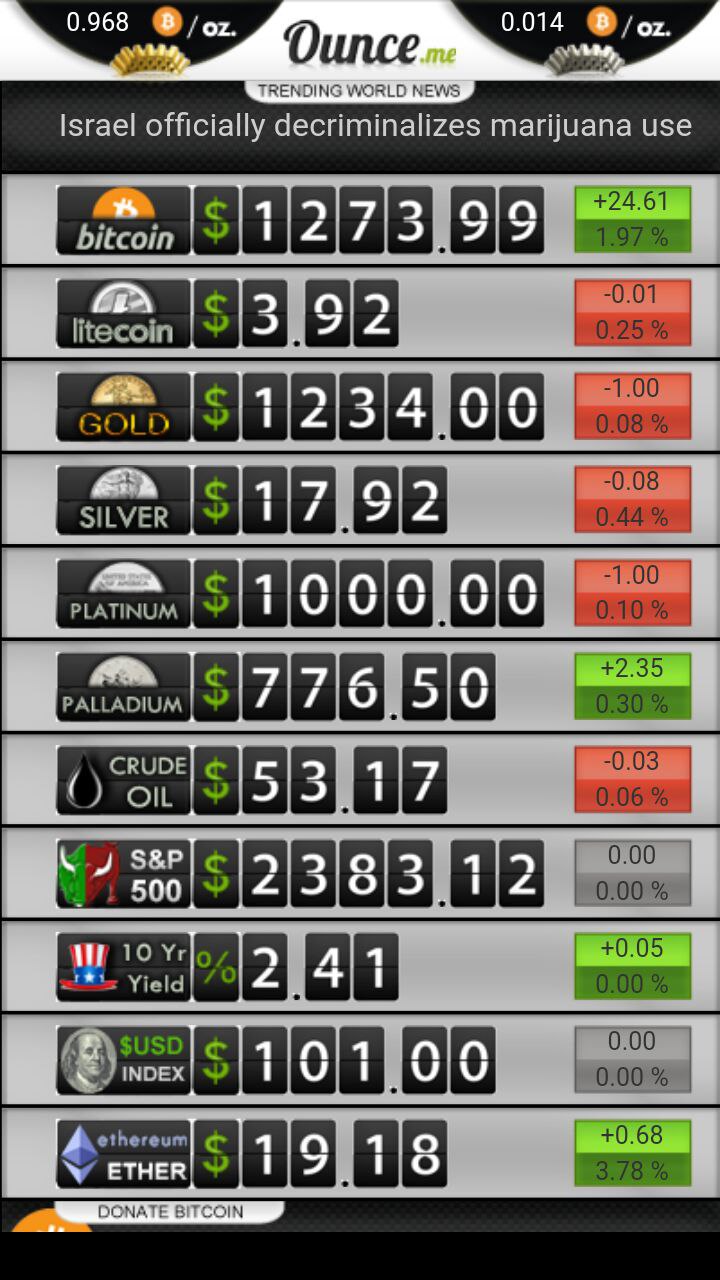The image size is (720, 1280).
Task: Open the Platinum price row
Action: click(x=360, y=593)
